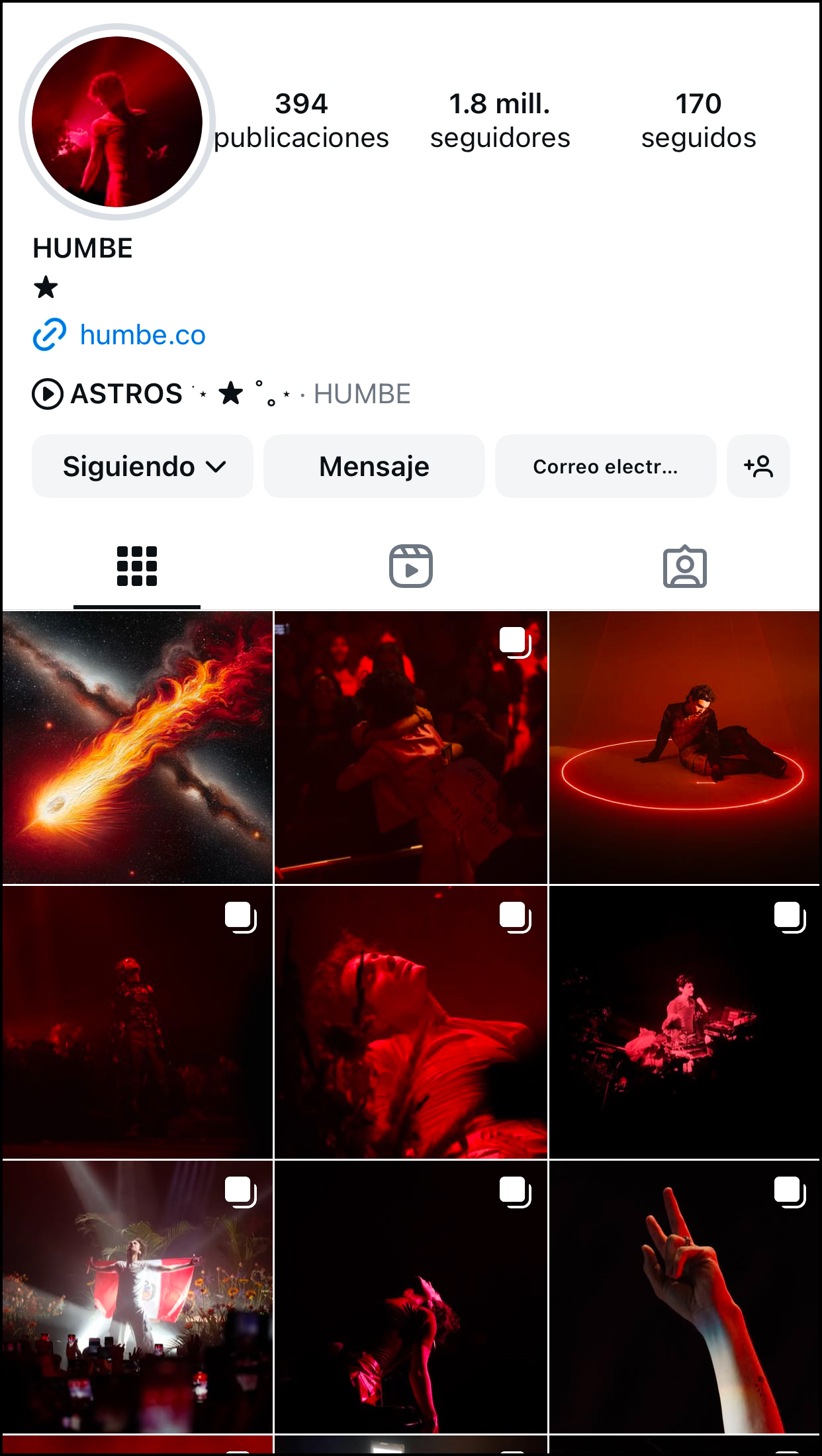Send a message with Mensaje button

pyautogui.click(x=374, y=467)
